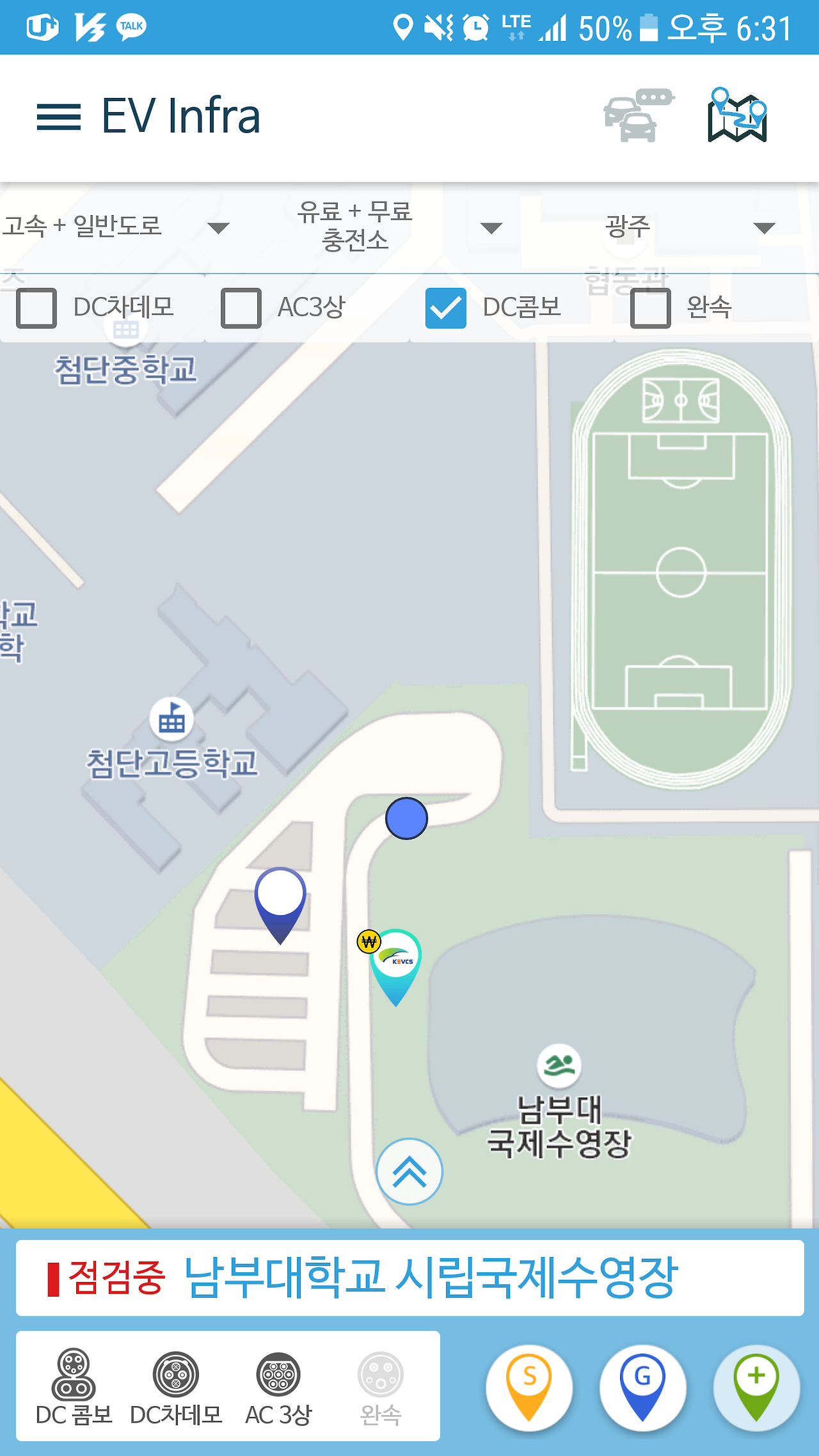Tick the 완속 filter checkbox
This screenshot has height=1456, width=819.
[x=651, y=308]
